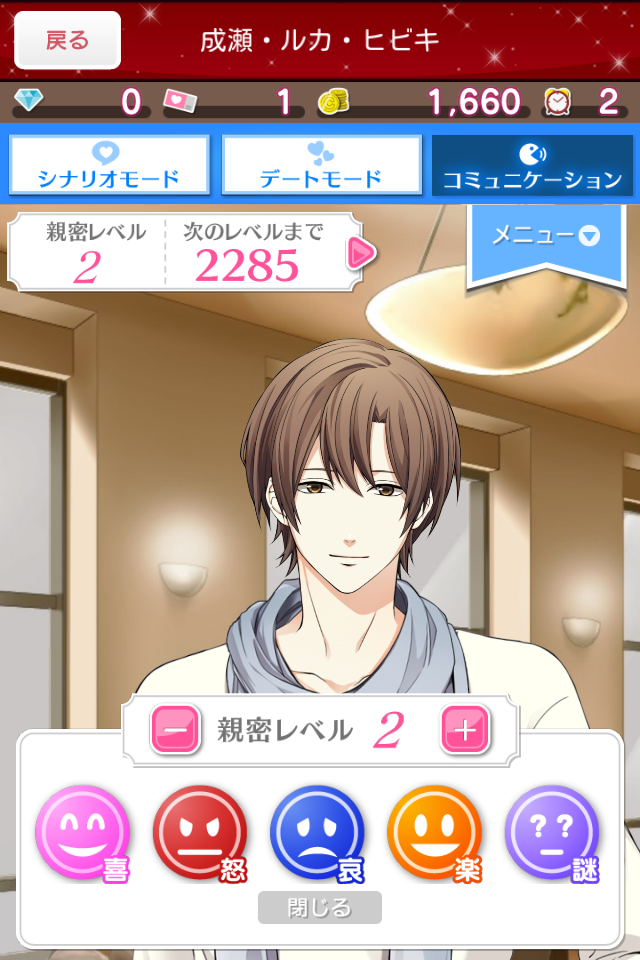This screenshot has height=960, width=640.
Task: Select the コミュニケーション tab
Action: point(532,165)
